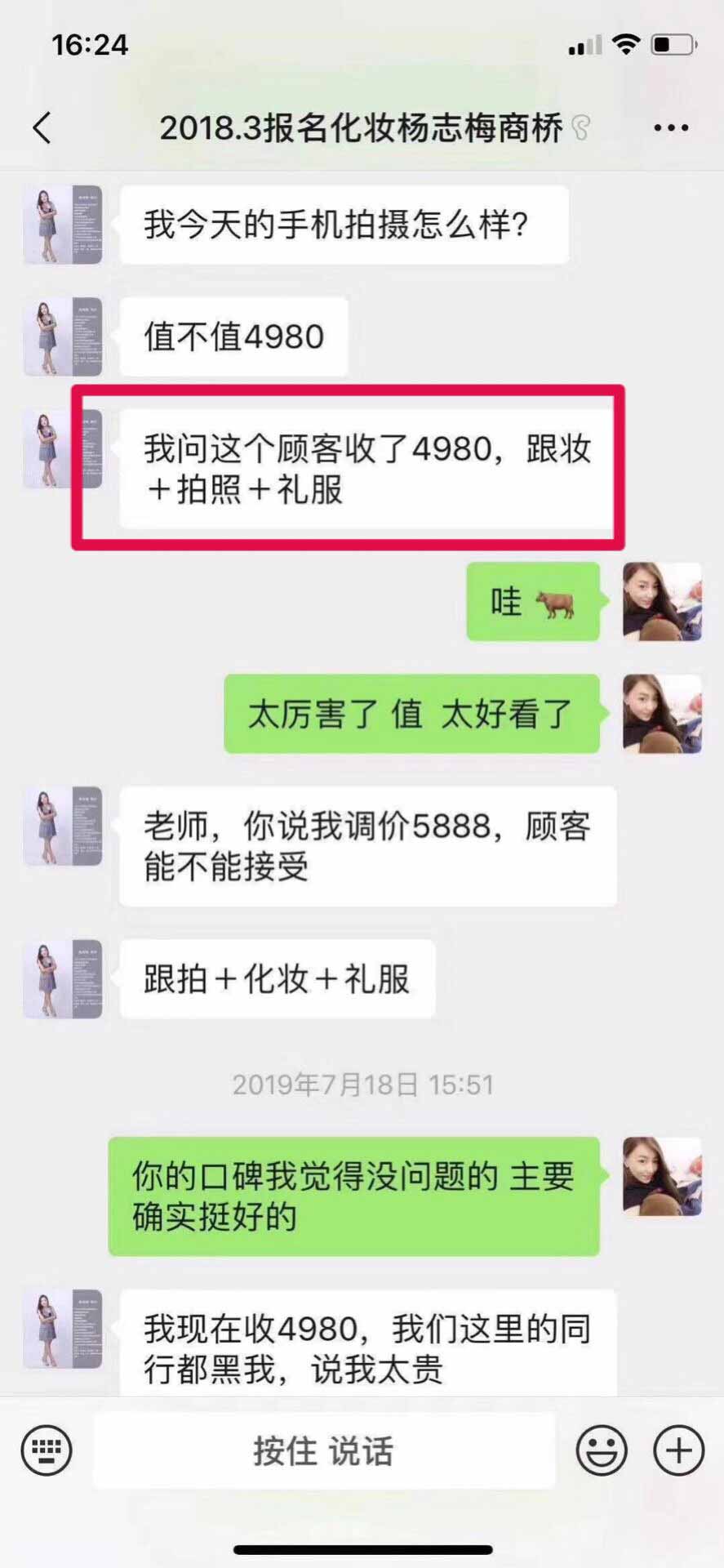The height and width of the screenshot is (1568, 724).
Task: Open the plus attachments menu
Action: [x=678, y=1450]
